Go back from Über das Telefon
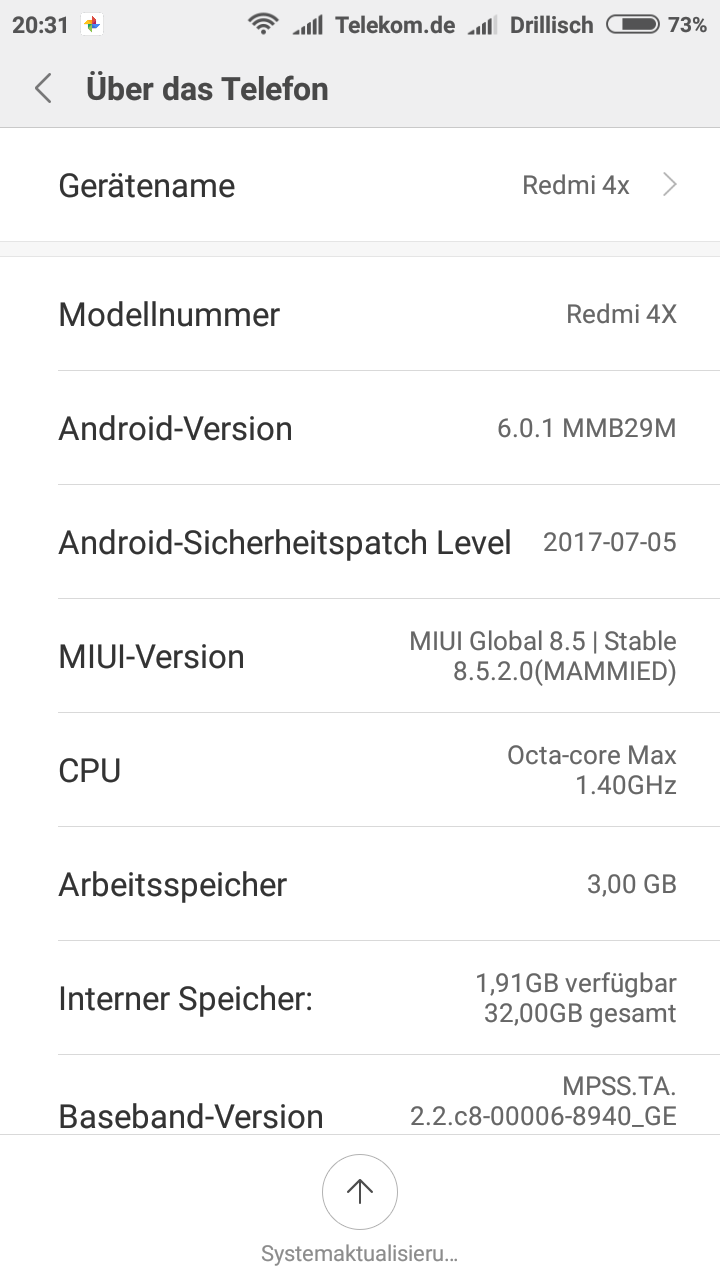Image resolution: width=720 pixels, height=1280 pixels. 43,89
